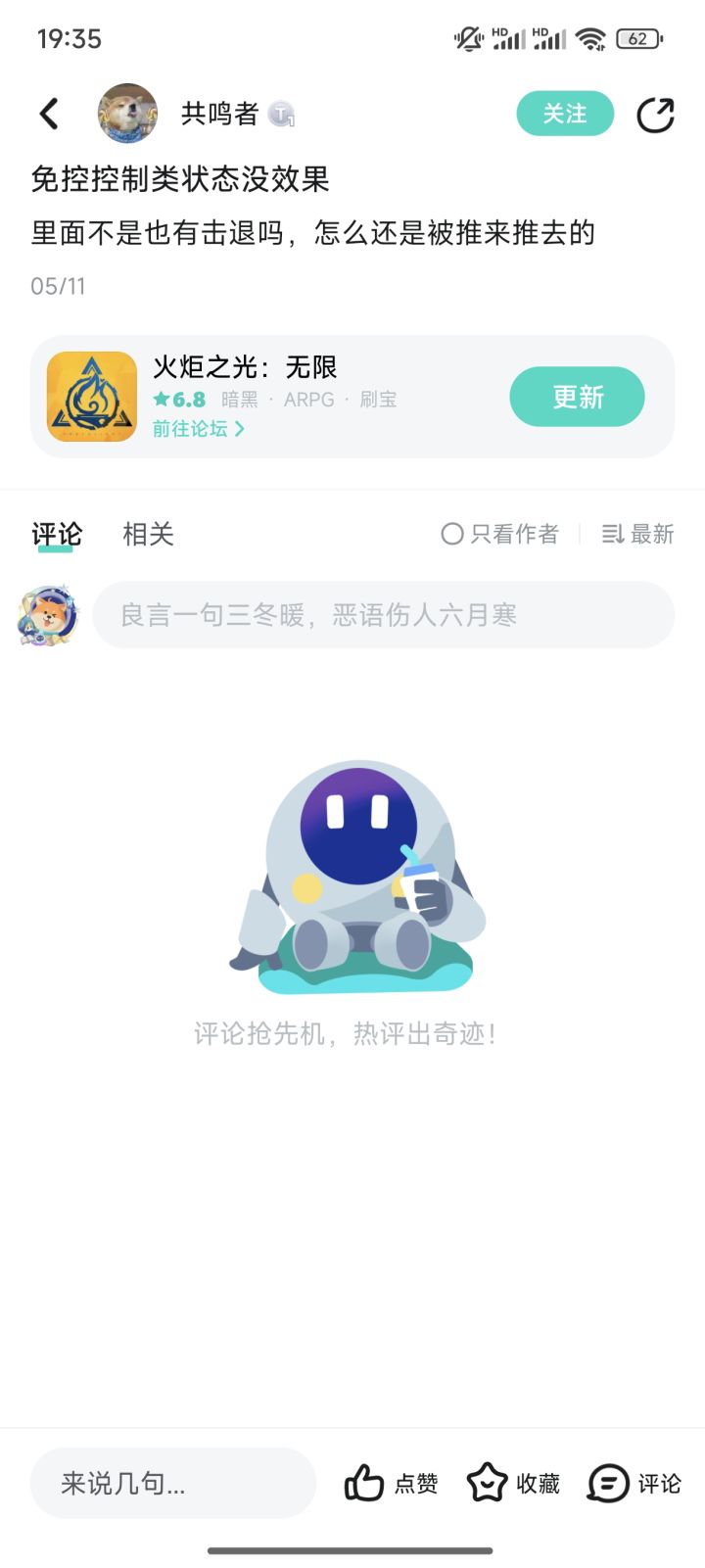Screen dimensions: 705x1568
Task: Tap the back arrow to return
Action: tap(49, 113)
